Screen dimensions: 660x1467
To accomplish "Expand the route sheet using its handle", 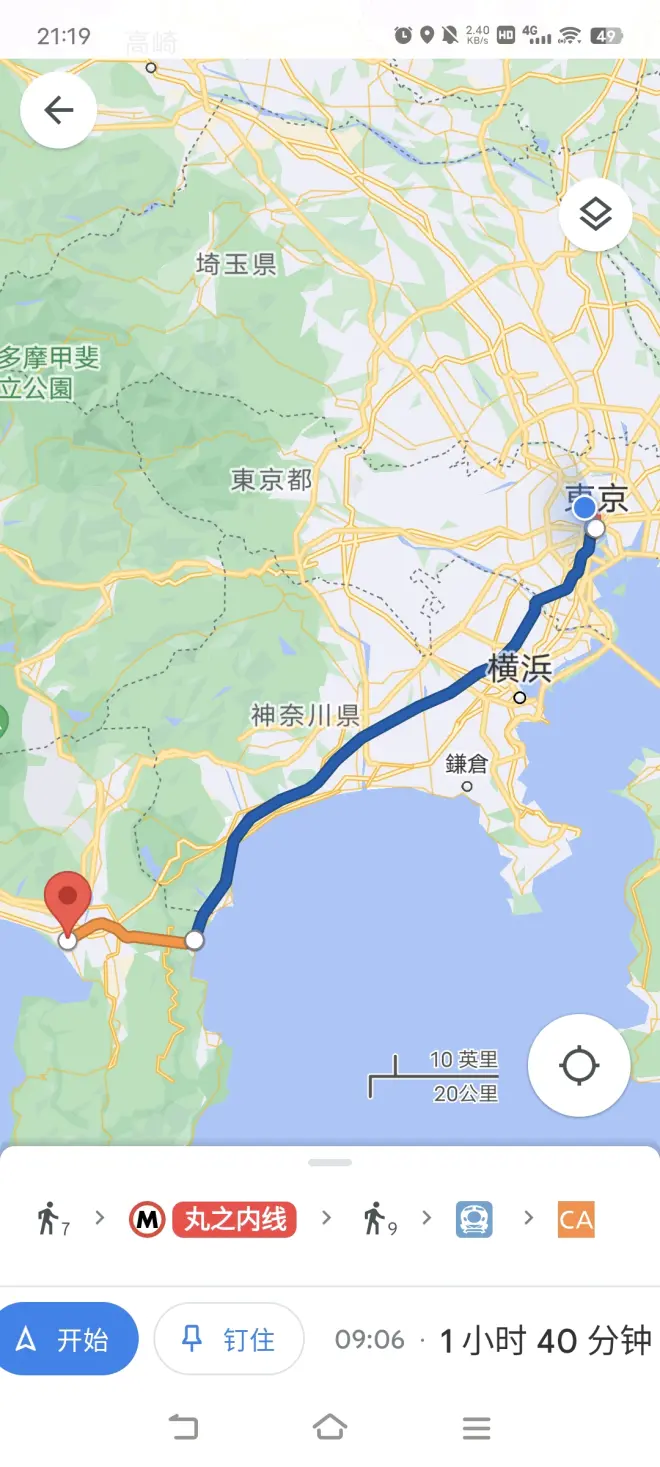I will [x=330, y=1162].
